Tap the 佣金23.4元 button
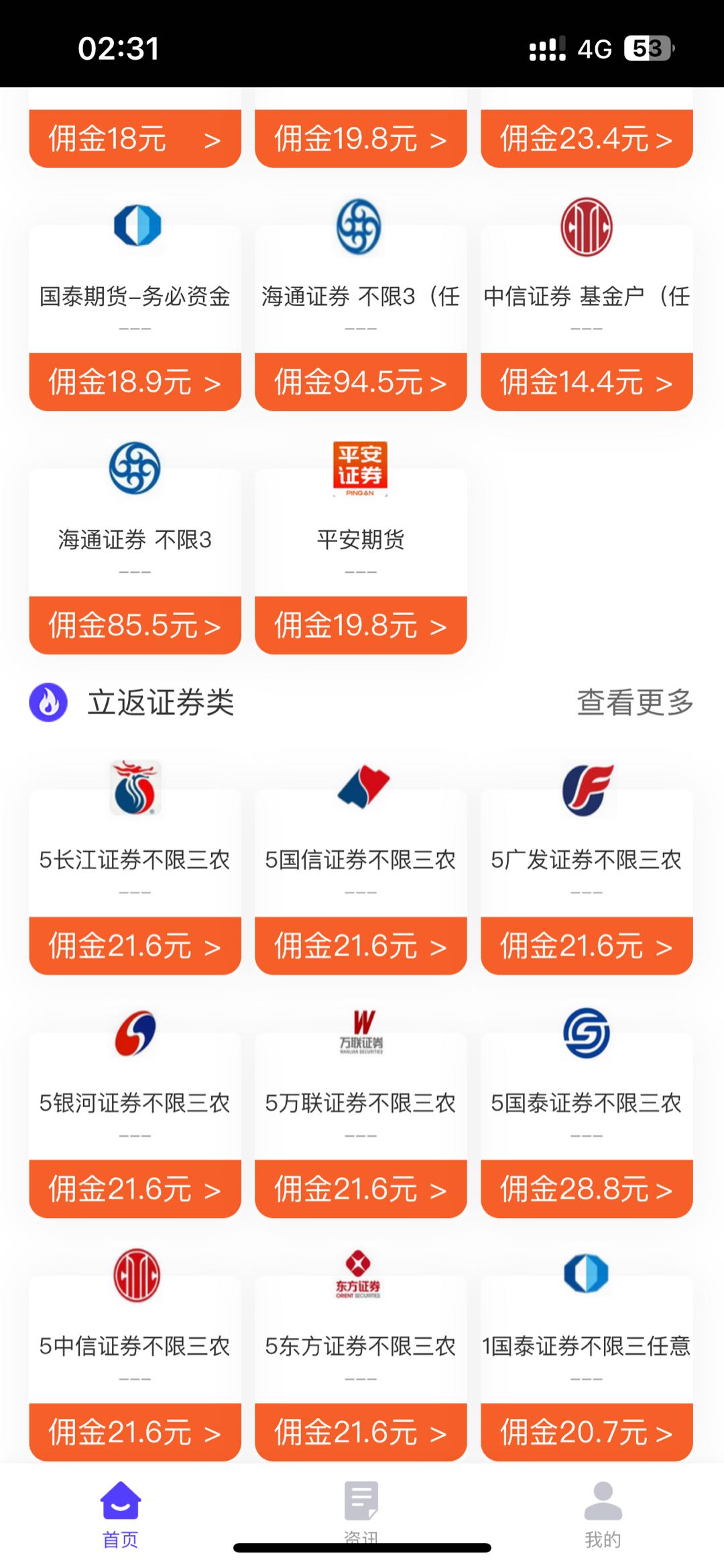Screen dimensions: 724x1568 pyautogui.click(x=587, y=139)
